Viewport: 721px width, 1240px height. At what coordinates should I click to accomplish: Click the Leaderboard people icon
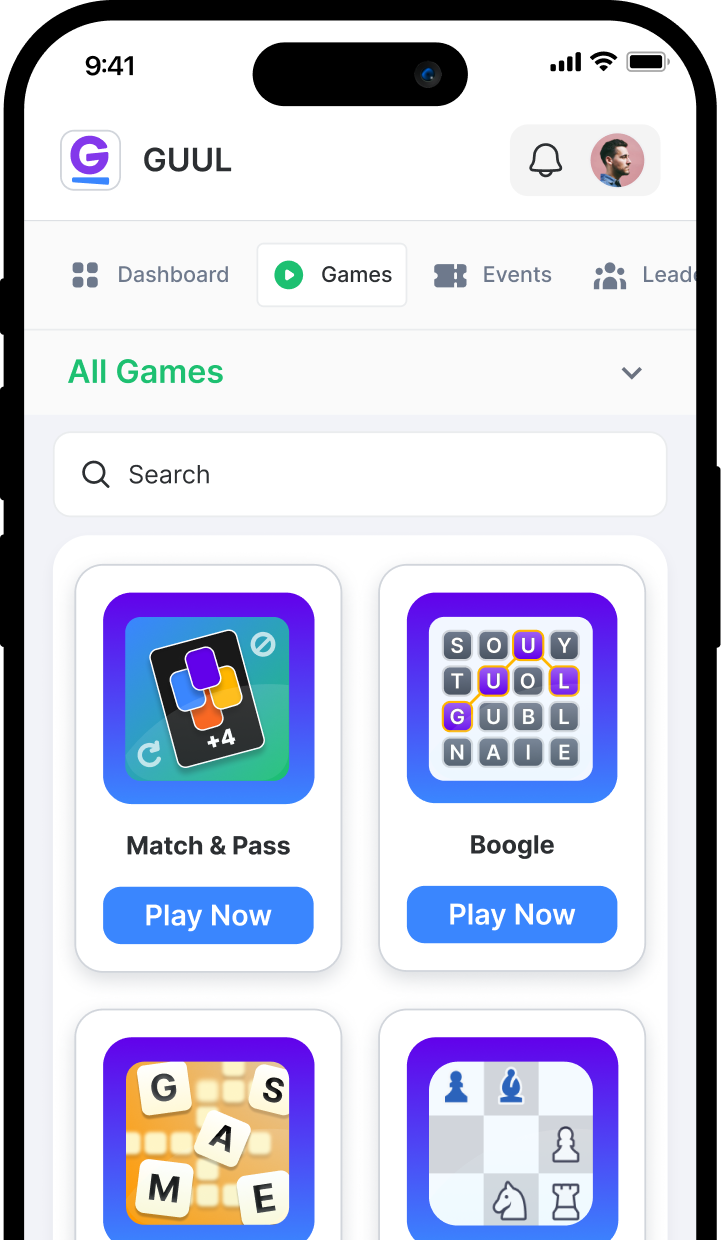tap(610, 274)
